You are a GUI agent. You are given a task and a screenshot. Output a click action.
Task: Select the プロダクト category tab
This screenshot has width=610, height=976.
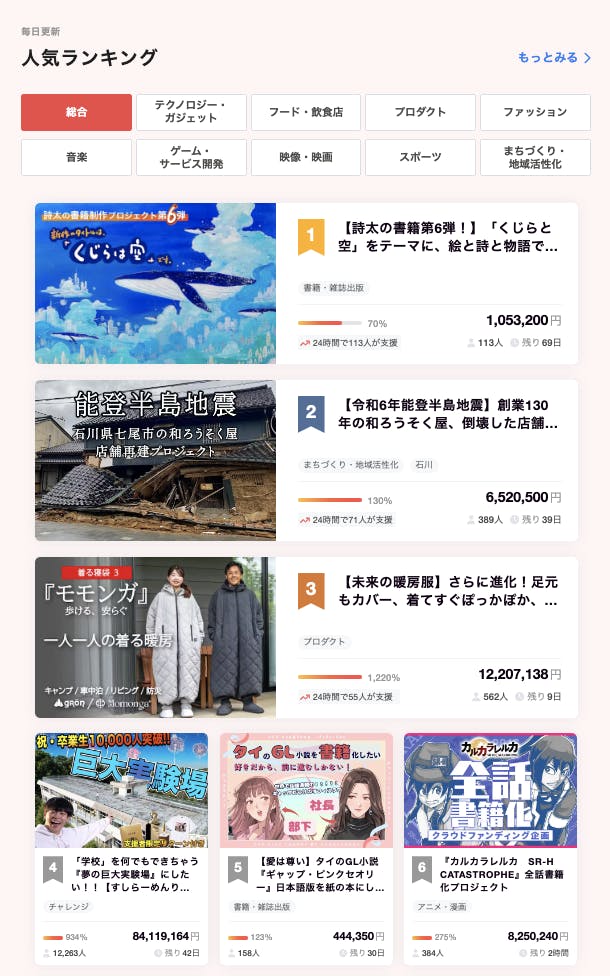[420, 112]
